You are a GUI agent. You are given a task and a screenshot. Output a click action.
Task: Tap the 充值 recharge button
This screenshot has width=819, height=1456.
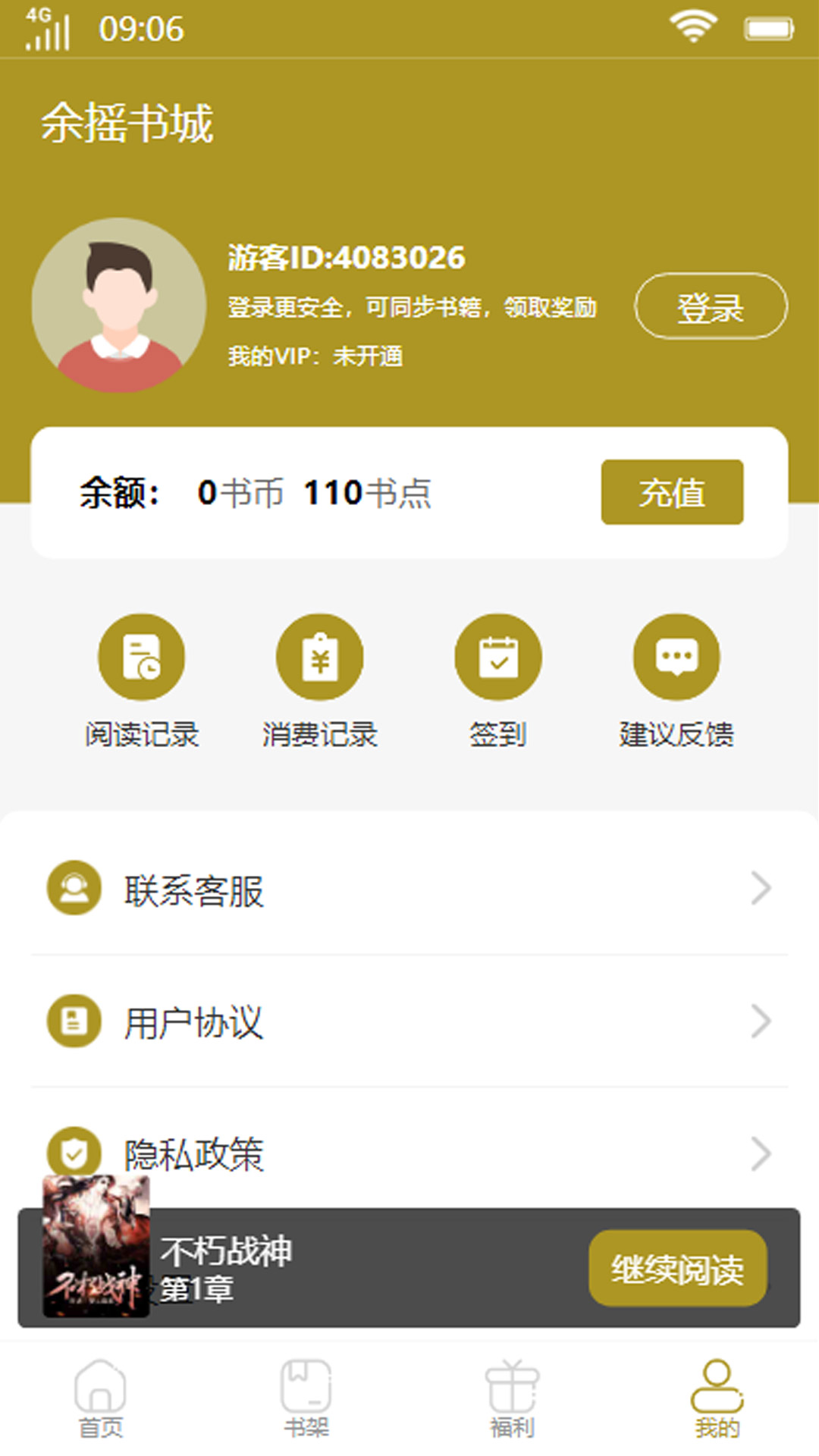point(672,492)
